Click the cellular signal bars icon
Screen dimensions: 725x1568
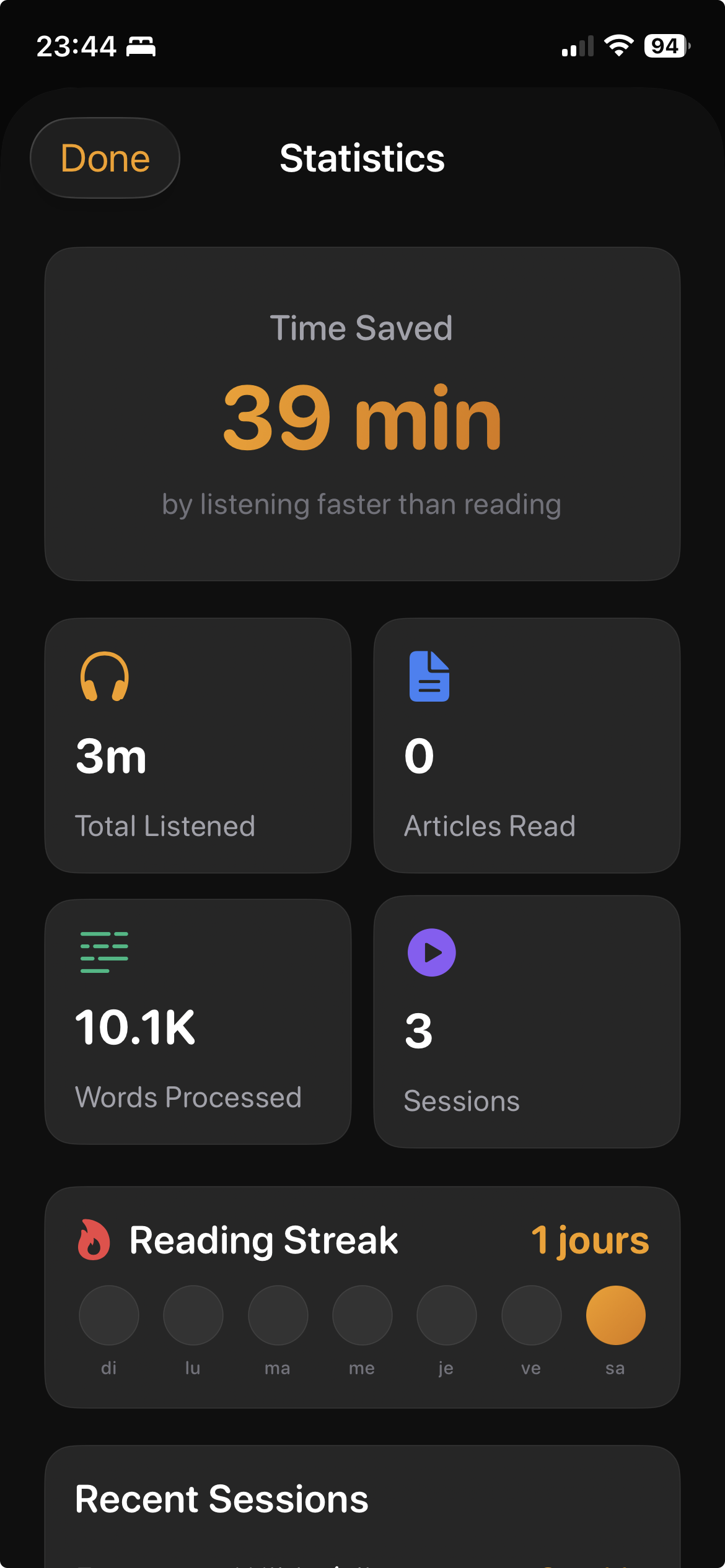(575, 46)
